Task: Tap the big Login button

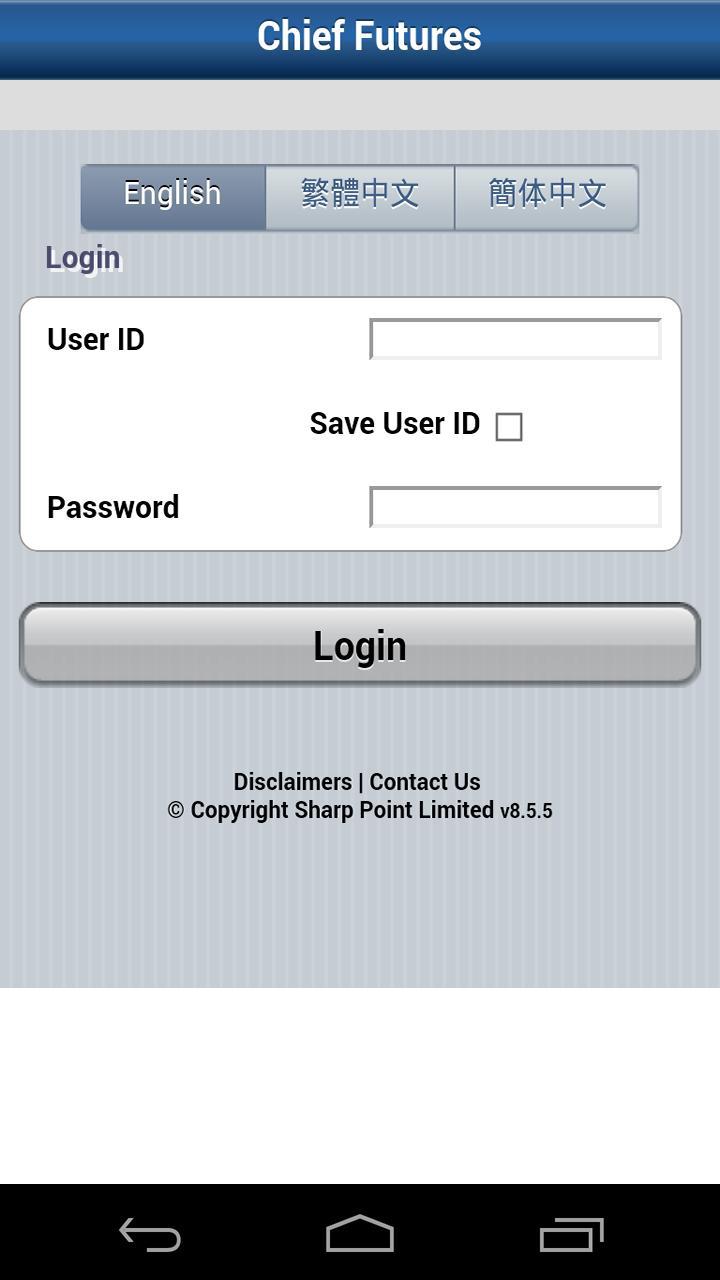Action: pos(360,645)
